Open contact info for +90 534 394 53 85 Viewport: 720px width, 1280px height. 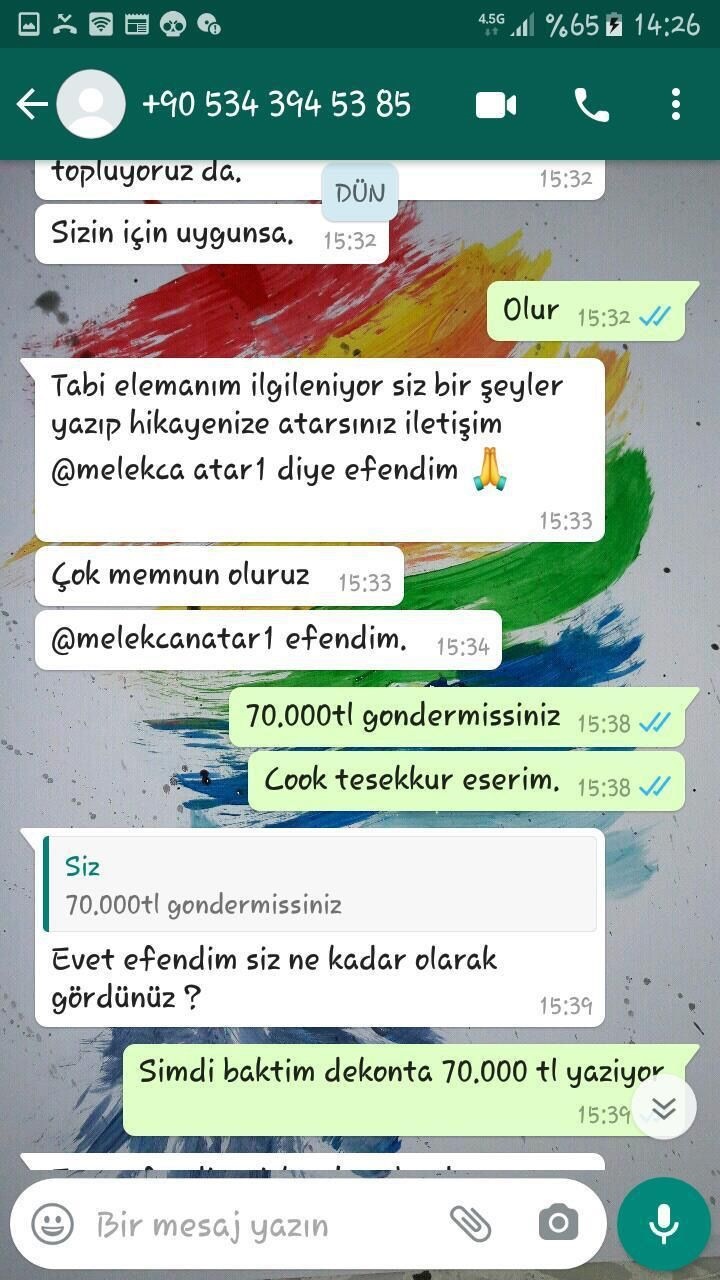click(x=276, y=104)
